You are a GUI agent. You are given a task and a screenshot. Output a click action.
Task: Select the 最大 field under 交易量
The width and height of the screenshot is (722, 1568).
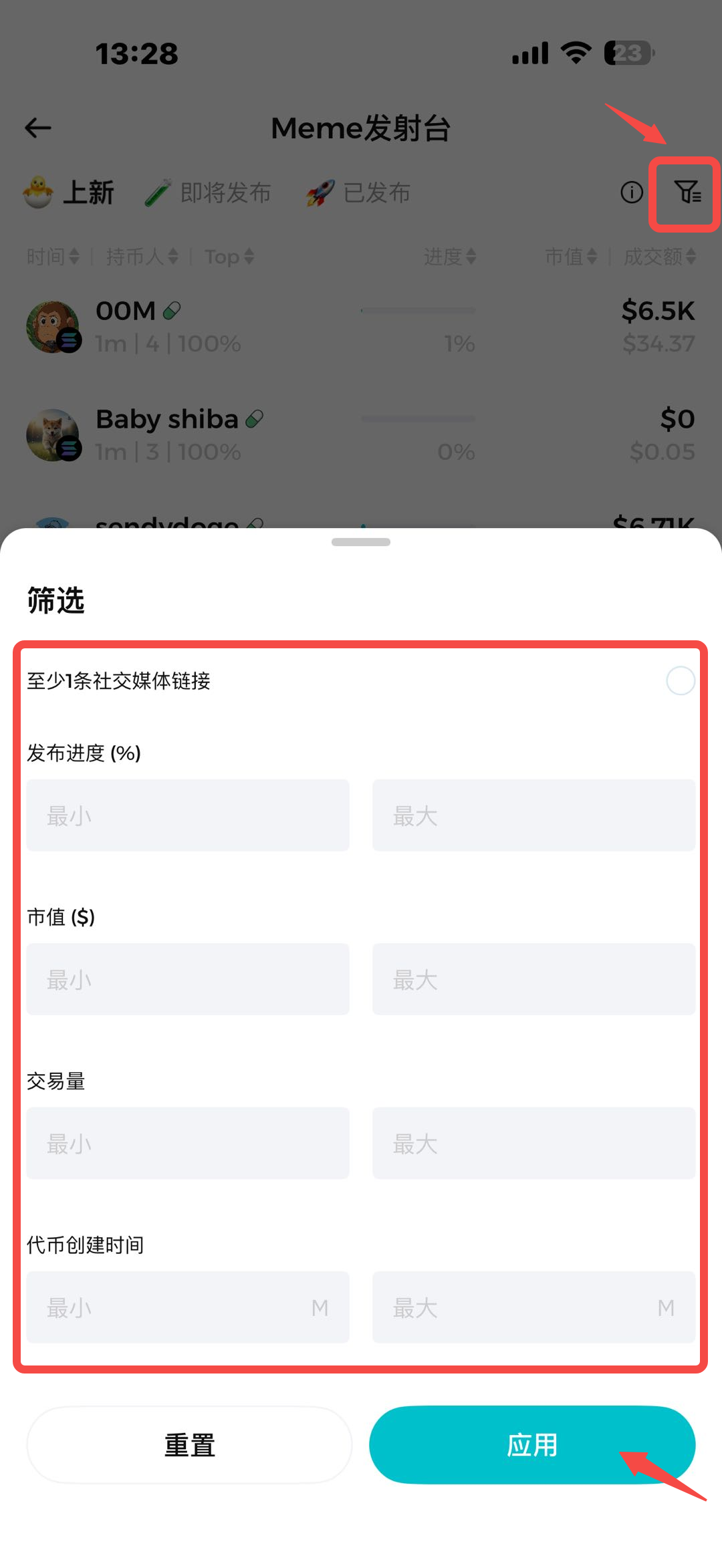click(x=533, y=1143)
